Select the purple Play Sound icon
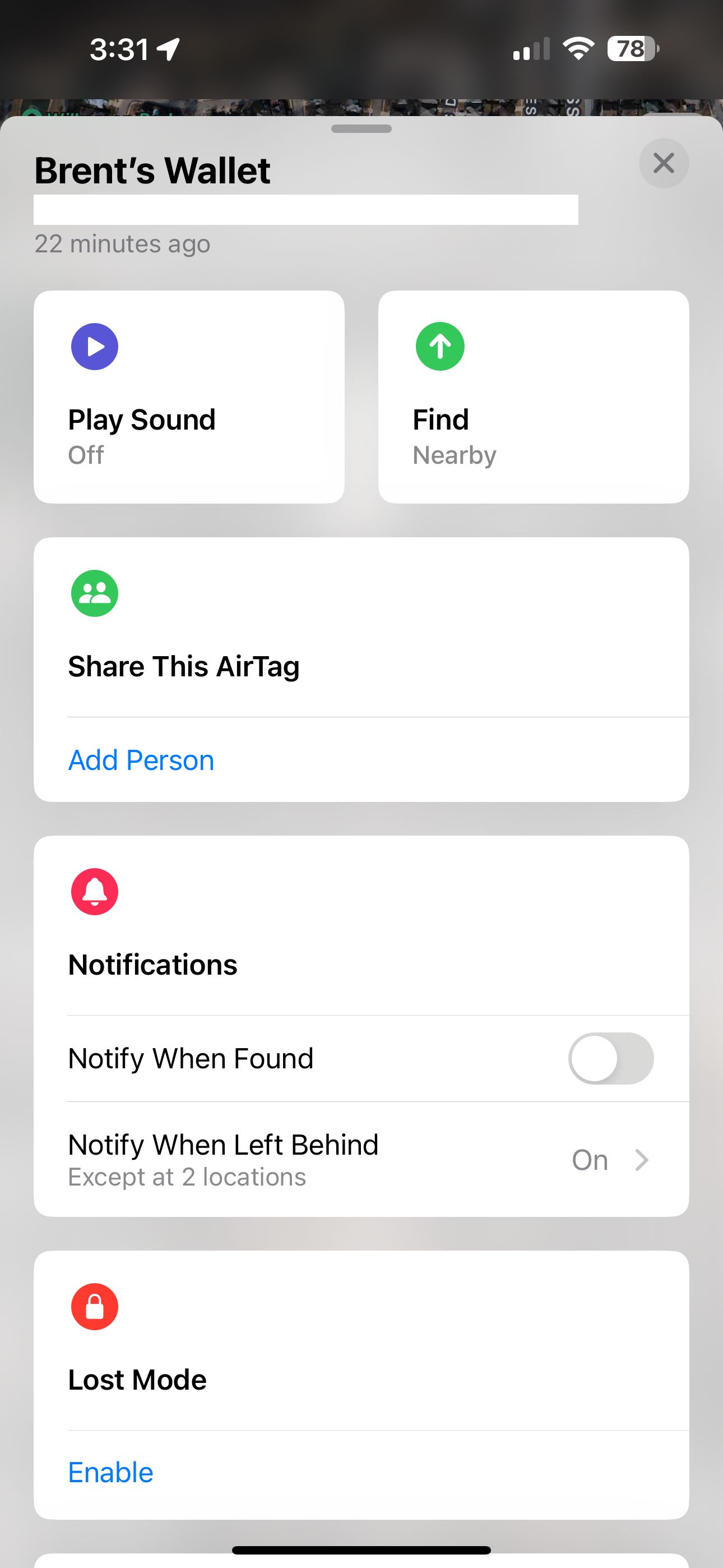 (94, 347)
